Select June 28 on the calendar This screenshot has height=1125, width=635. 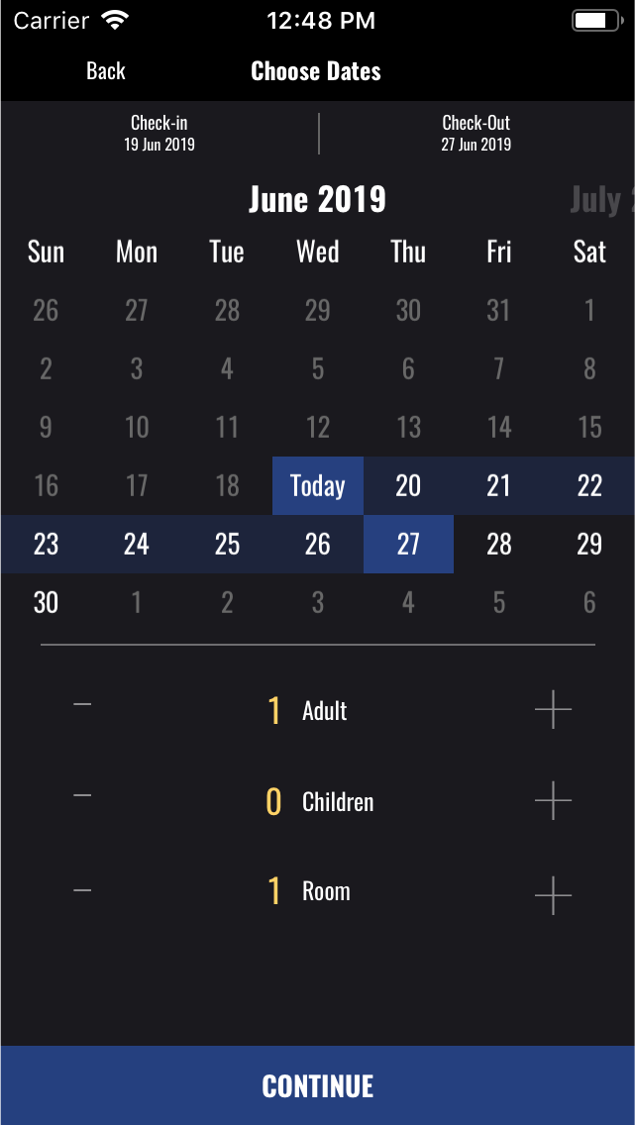[498, 544]
